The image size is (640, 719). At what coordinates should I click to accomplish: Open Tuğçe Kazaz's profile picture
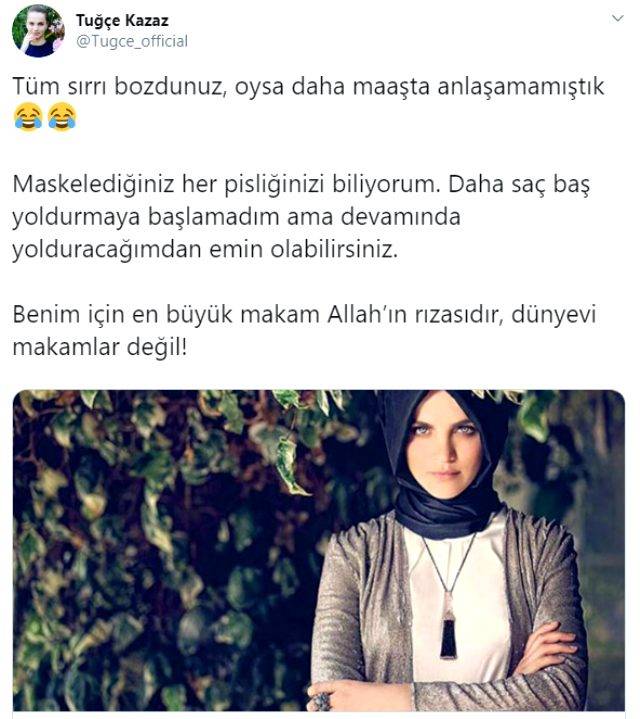pyautogui.click(x=38, y=31)
